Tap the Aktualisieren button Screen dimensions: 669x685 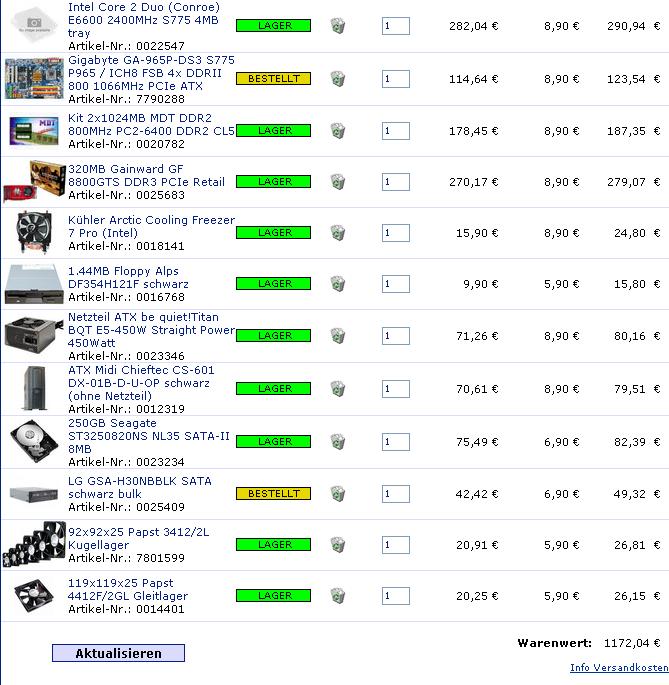click(x=118, y=653)
